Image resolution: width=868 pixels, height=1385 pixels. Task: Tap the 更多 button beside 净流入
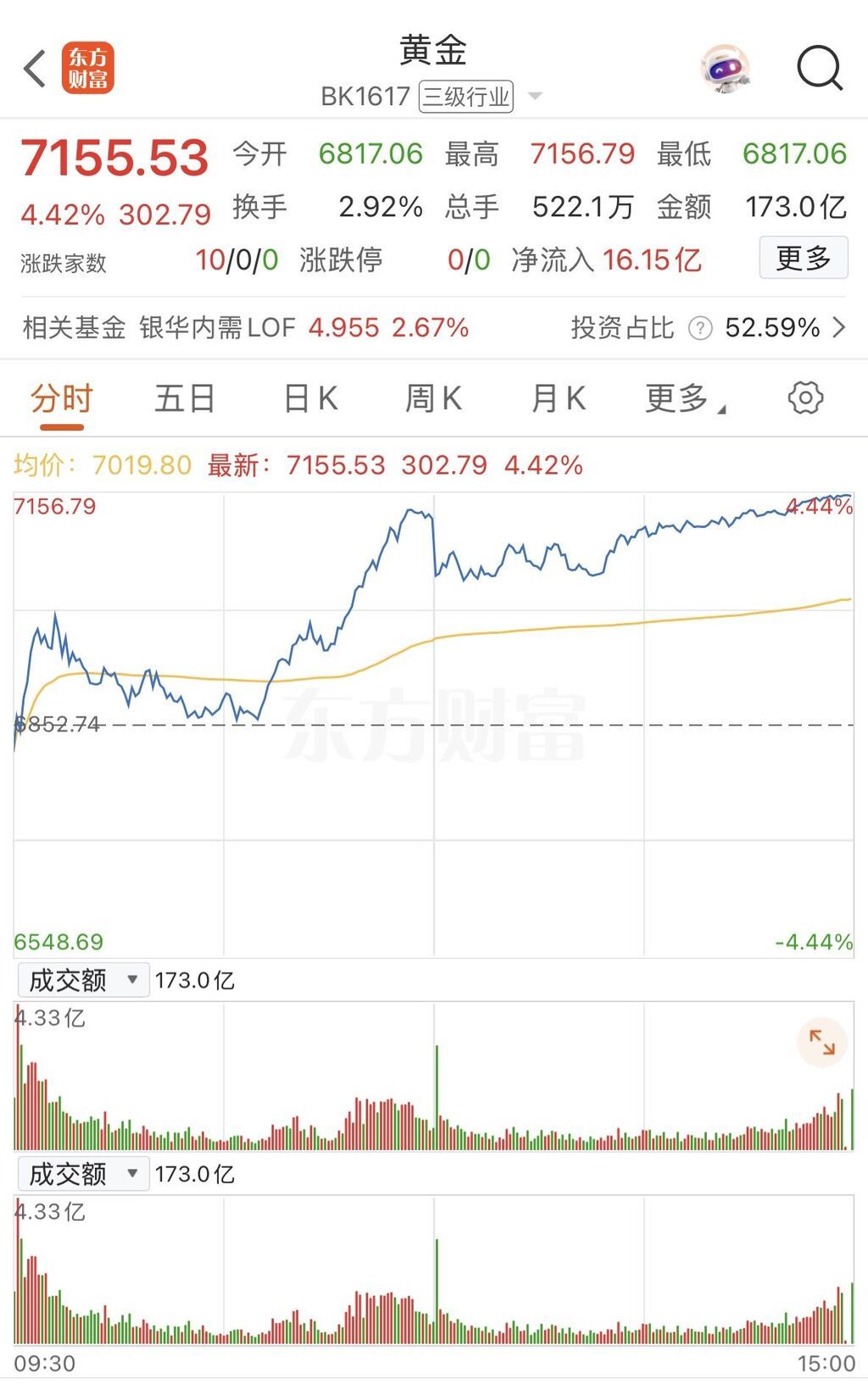(x=803, y=258)
